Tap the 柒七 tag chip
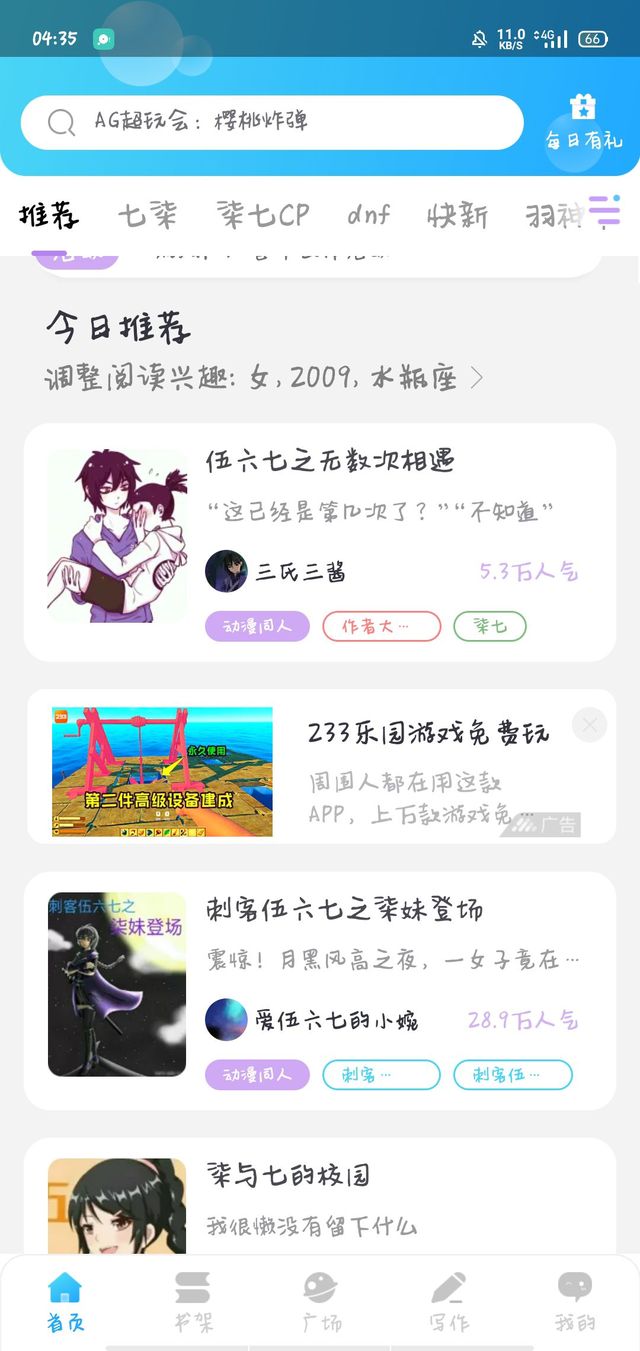640x1351 pixels. point(490,627)
